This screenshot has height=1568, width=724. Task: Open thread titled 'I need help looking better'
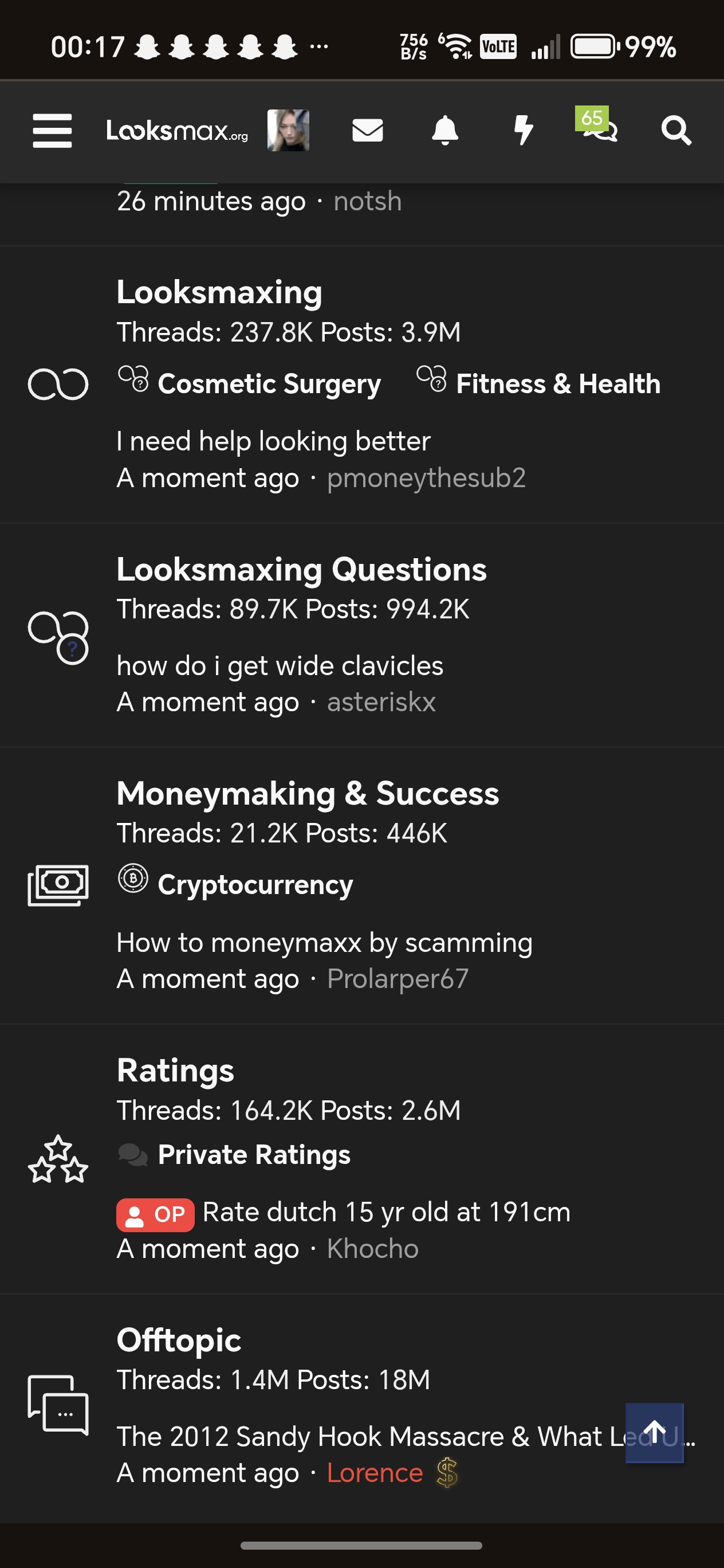coord(273,440)
